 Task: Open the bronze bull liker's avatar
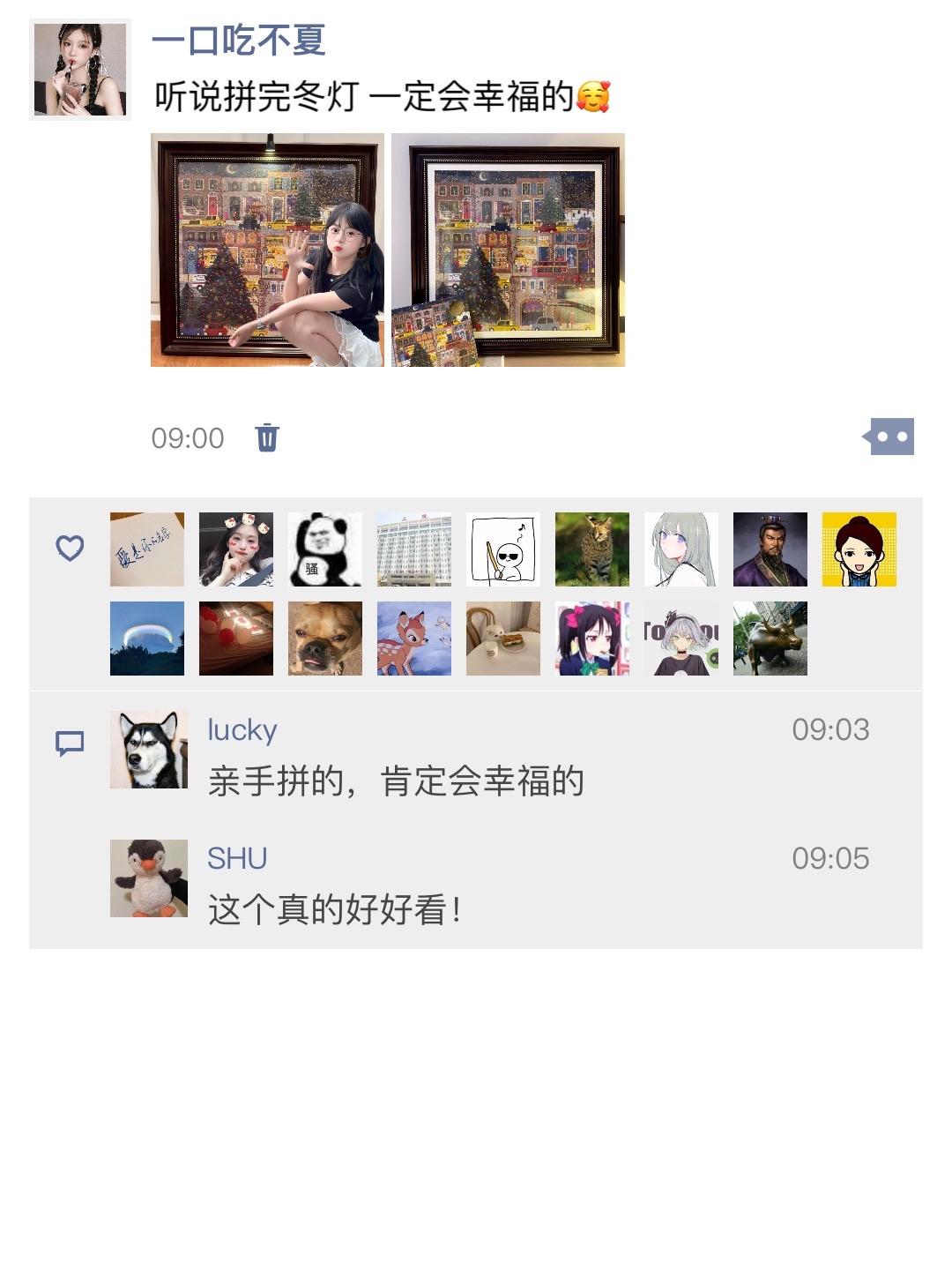(770, 639)
